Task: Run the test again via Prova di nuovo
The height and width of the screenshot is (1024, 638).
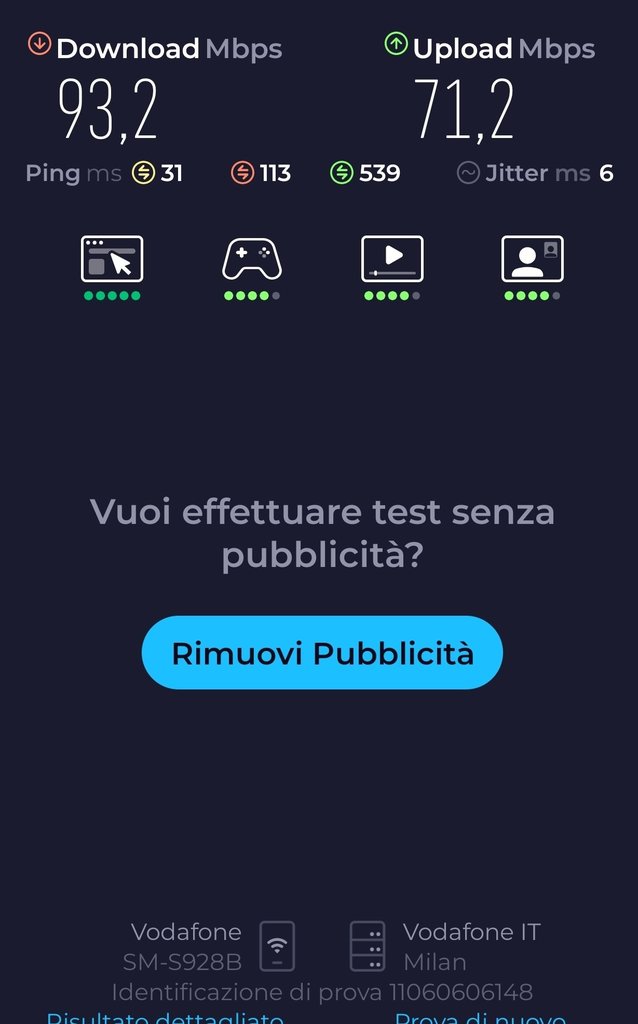Action: click(x=480, y=1017)
